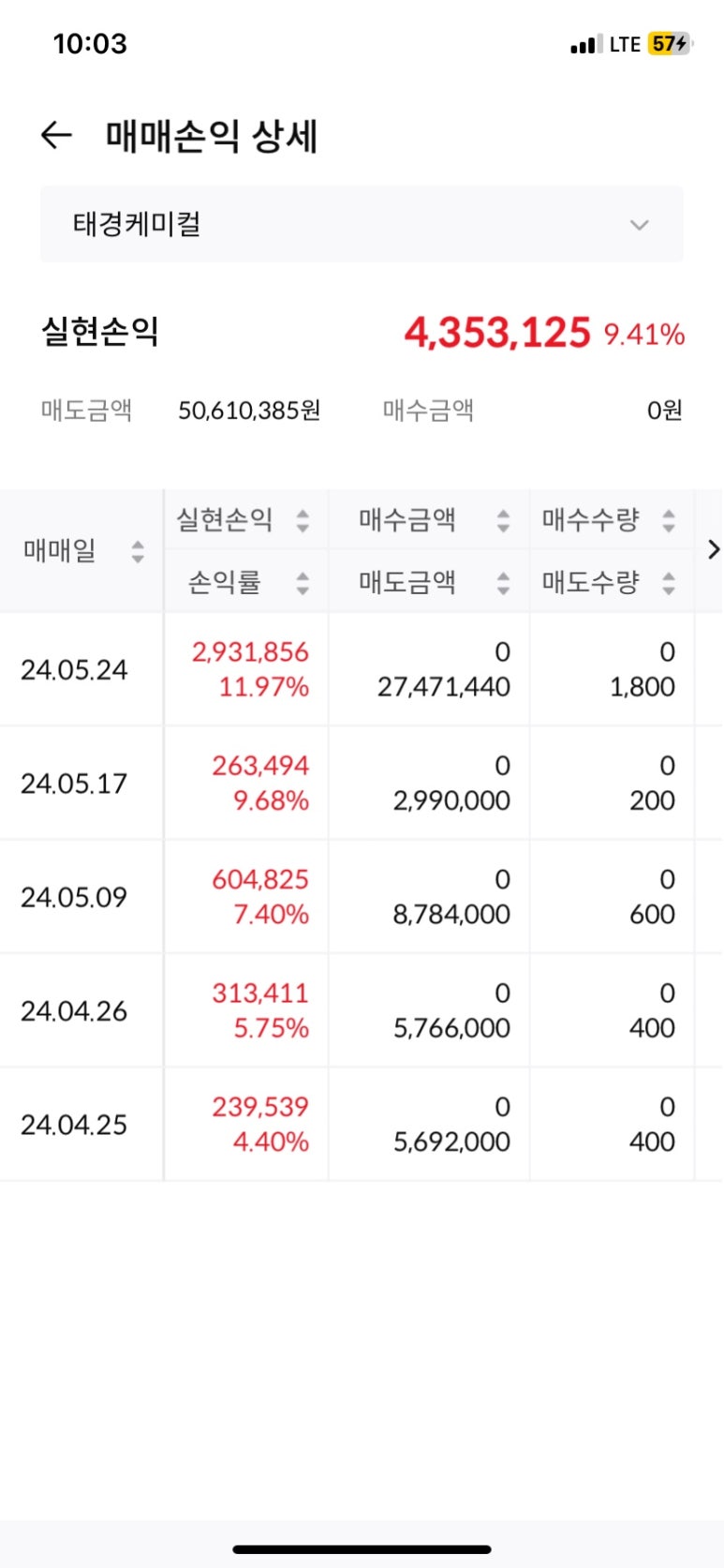Viewport: 724px width, 1568px height.
Task: Tap the 실현손익 total amount 4,353,125
Action: tap(497, 333)
